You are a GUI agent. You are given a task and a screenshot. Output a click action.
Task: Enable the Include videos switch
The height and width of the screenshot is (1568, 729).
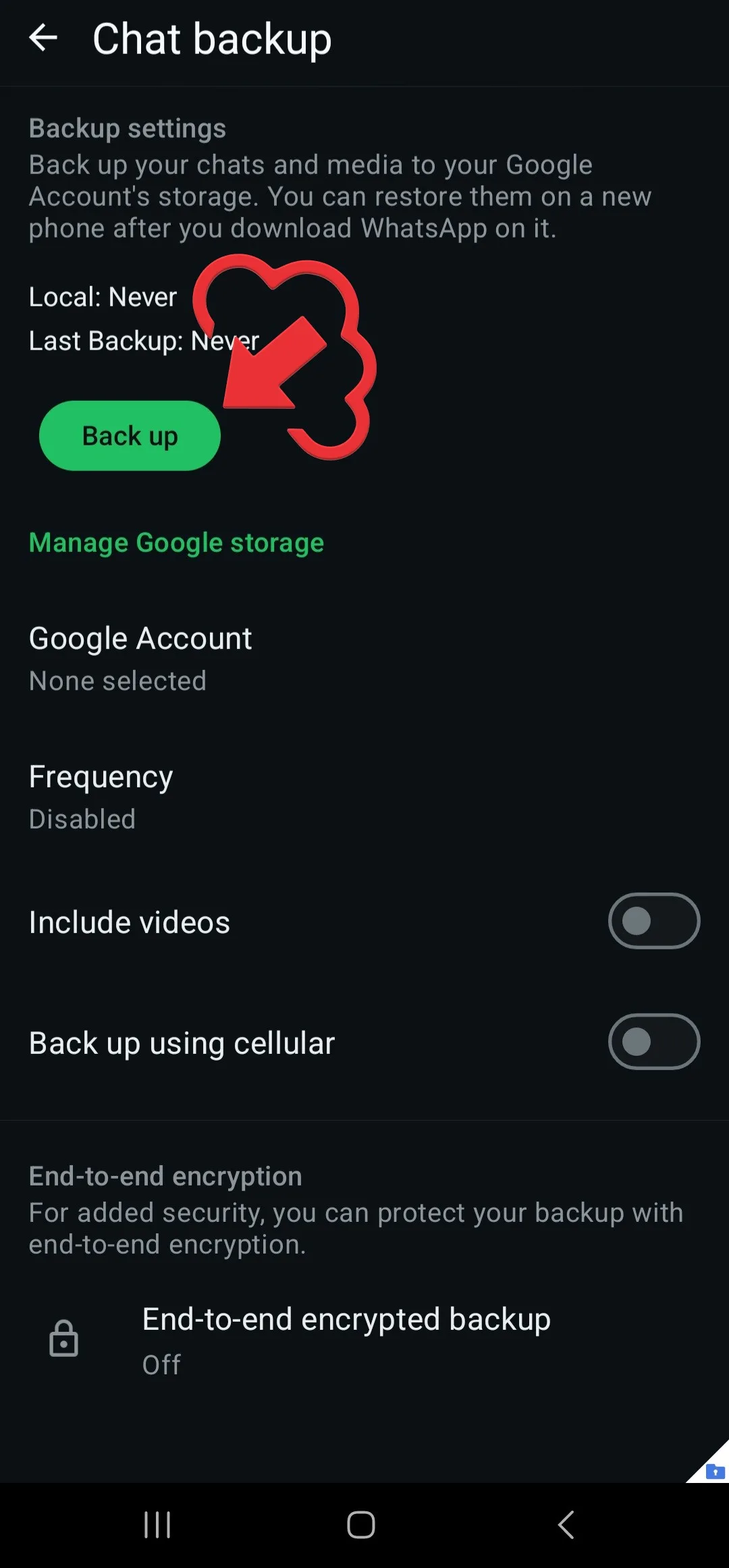tap(653, 921)
